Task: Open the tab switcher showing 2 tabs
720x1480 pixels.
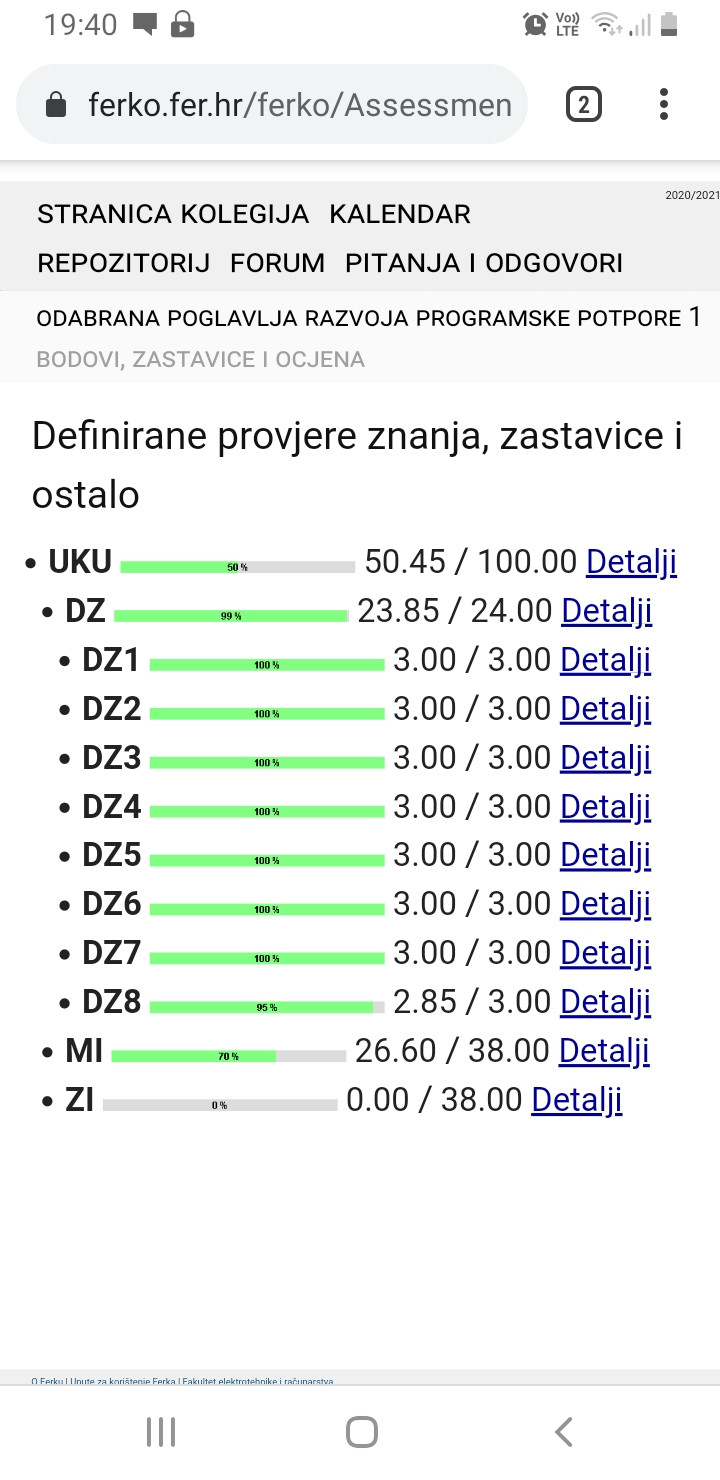Action: (x=584, y=104)
